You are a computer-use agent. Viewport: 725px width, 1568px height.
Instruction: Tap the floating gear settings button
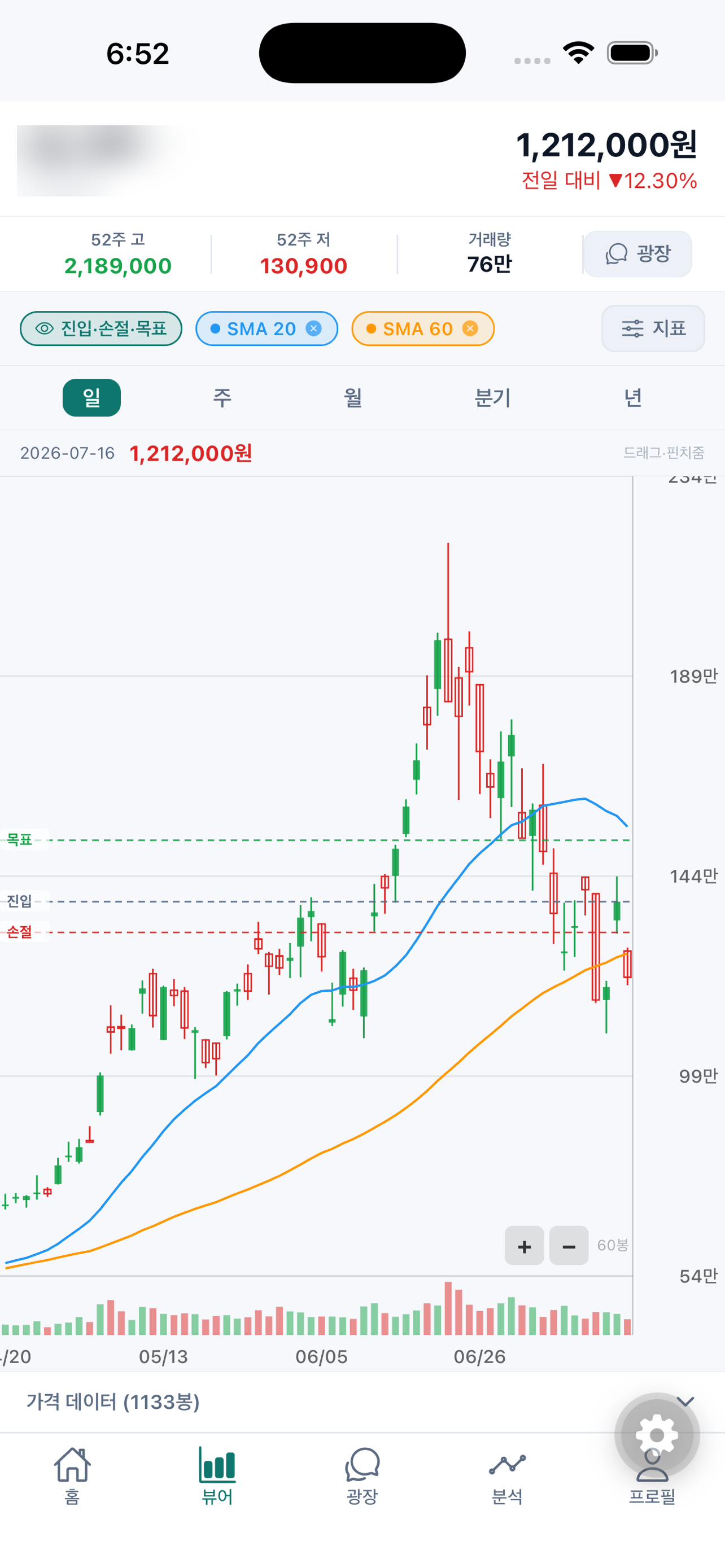pyautogui.click(x=657, y=1435)
